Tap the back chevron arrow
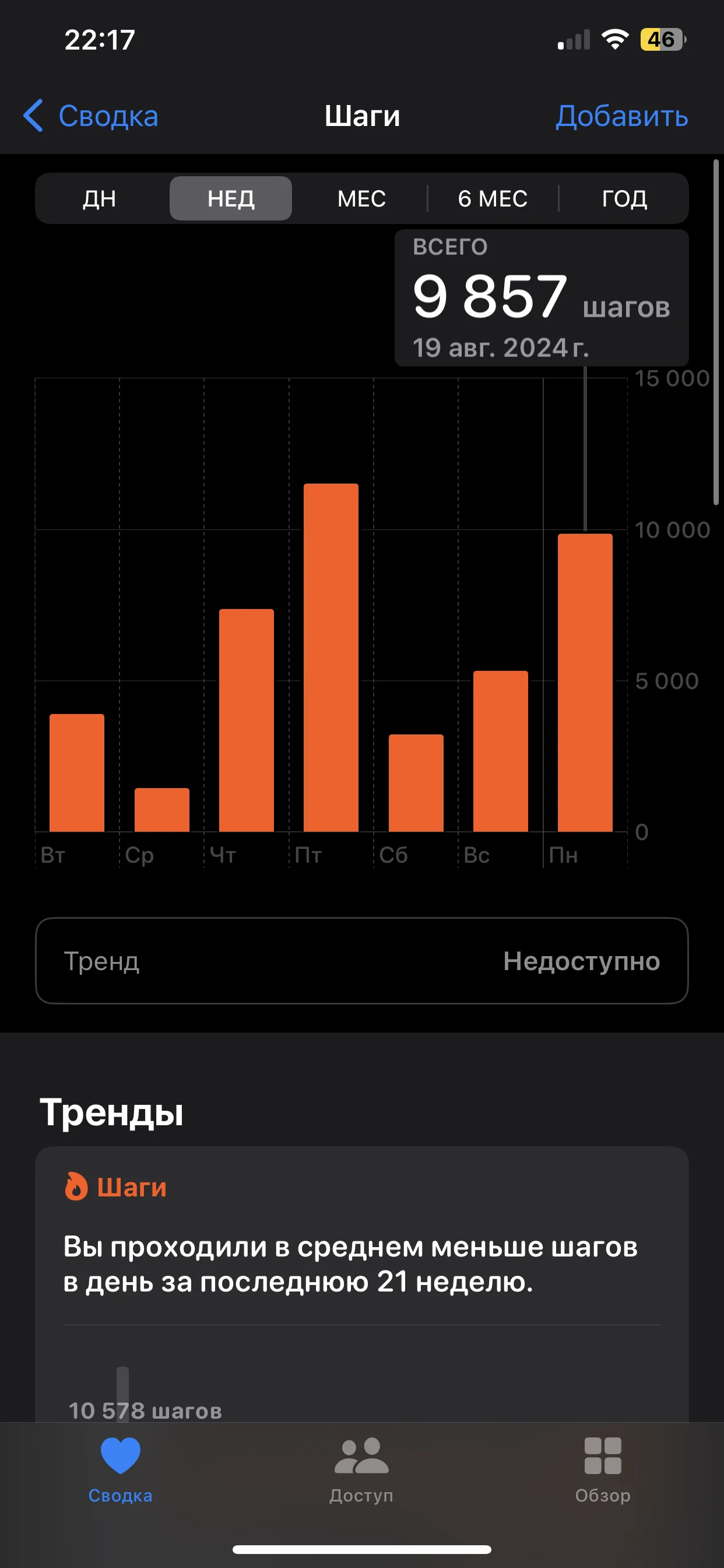The height and width of the screenshot is (1568, 724). (x=34, y=115)
